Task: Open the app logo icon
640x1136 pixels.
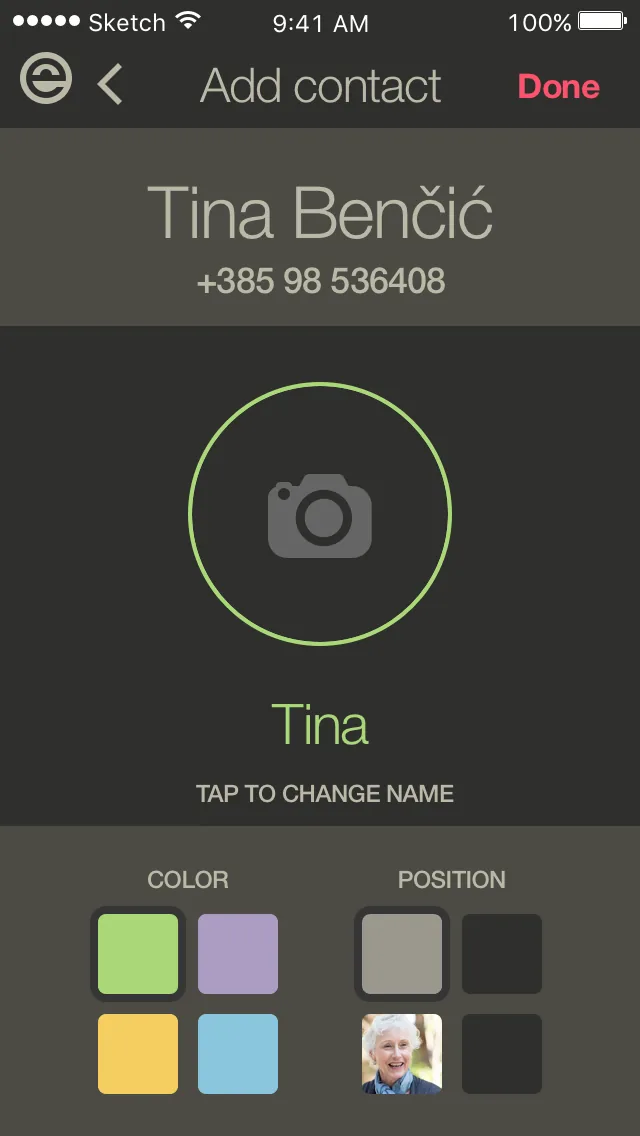Action: point(46,78)
